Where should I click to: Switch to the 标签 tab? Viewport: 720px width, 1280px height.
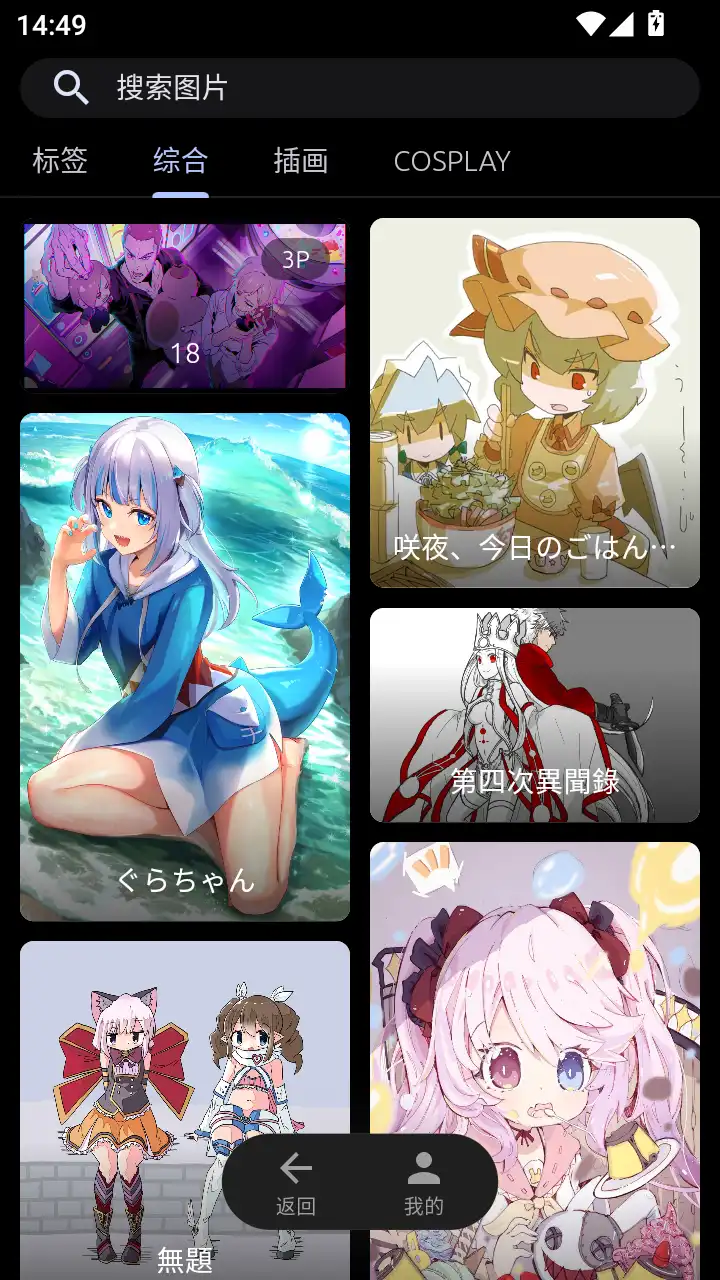tap(60, 161)
